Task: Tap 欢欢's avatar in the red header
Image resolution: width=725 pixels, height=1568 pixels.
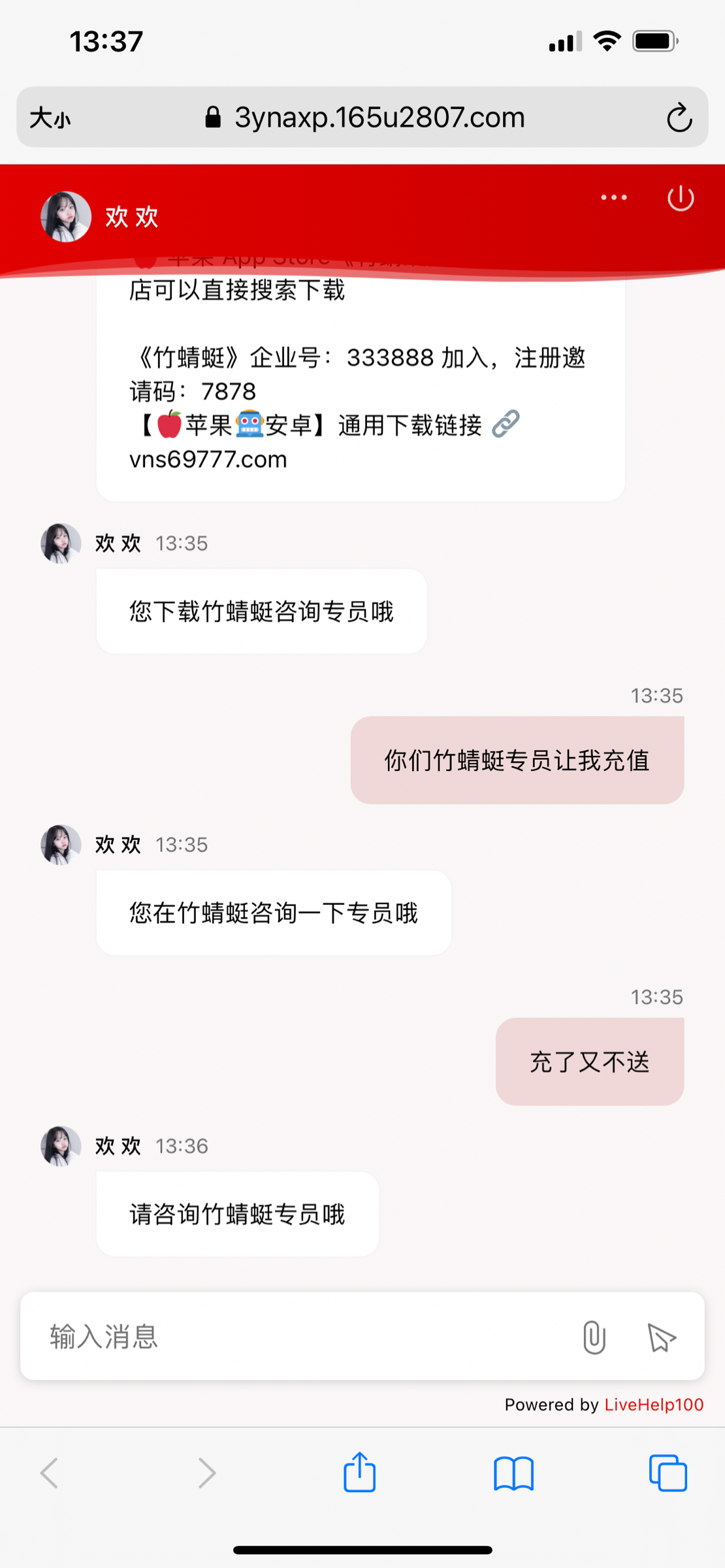Action: [x=65, y=216]
